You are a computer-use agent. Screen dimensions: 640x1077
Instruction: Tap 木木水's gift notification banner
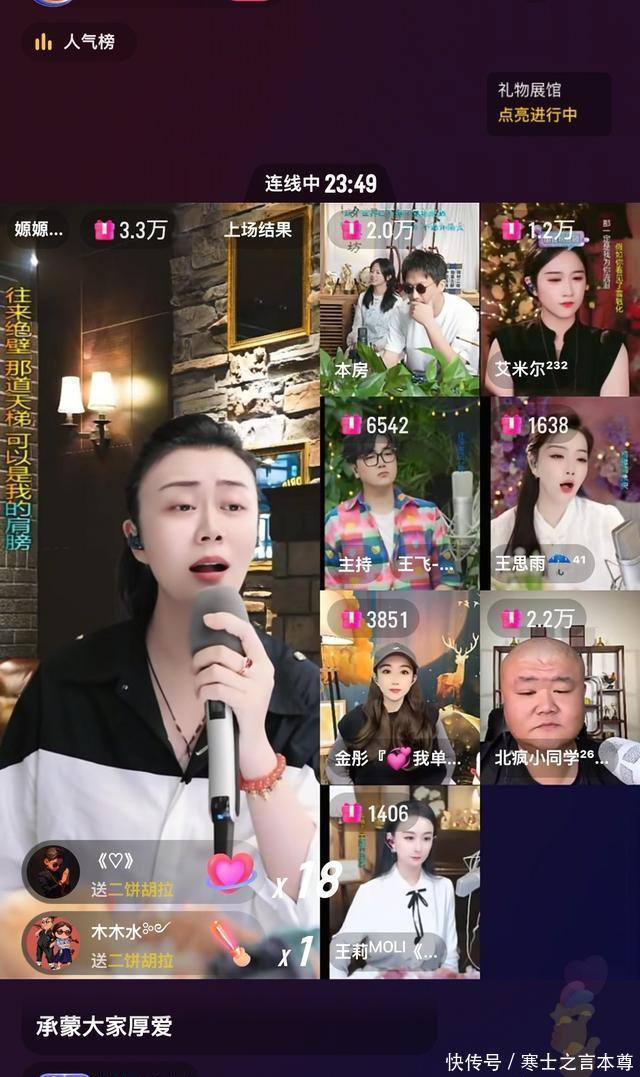(x=144, y=943)
